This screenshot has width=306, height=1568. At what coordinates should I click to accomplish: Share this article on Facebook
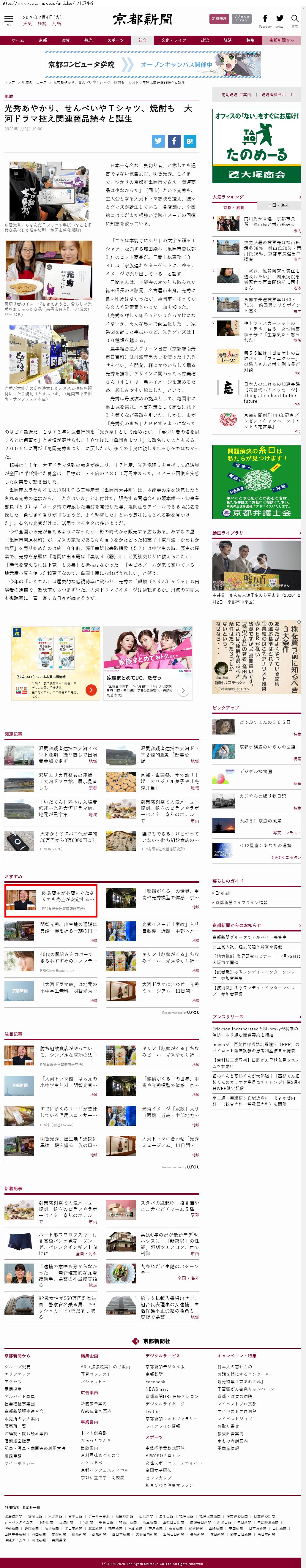[174, 141]
